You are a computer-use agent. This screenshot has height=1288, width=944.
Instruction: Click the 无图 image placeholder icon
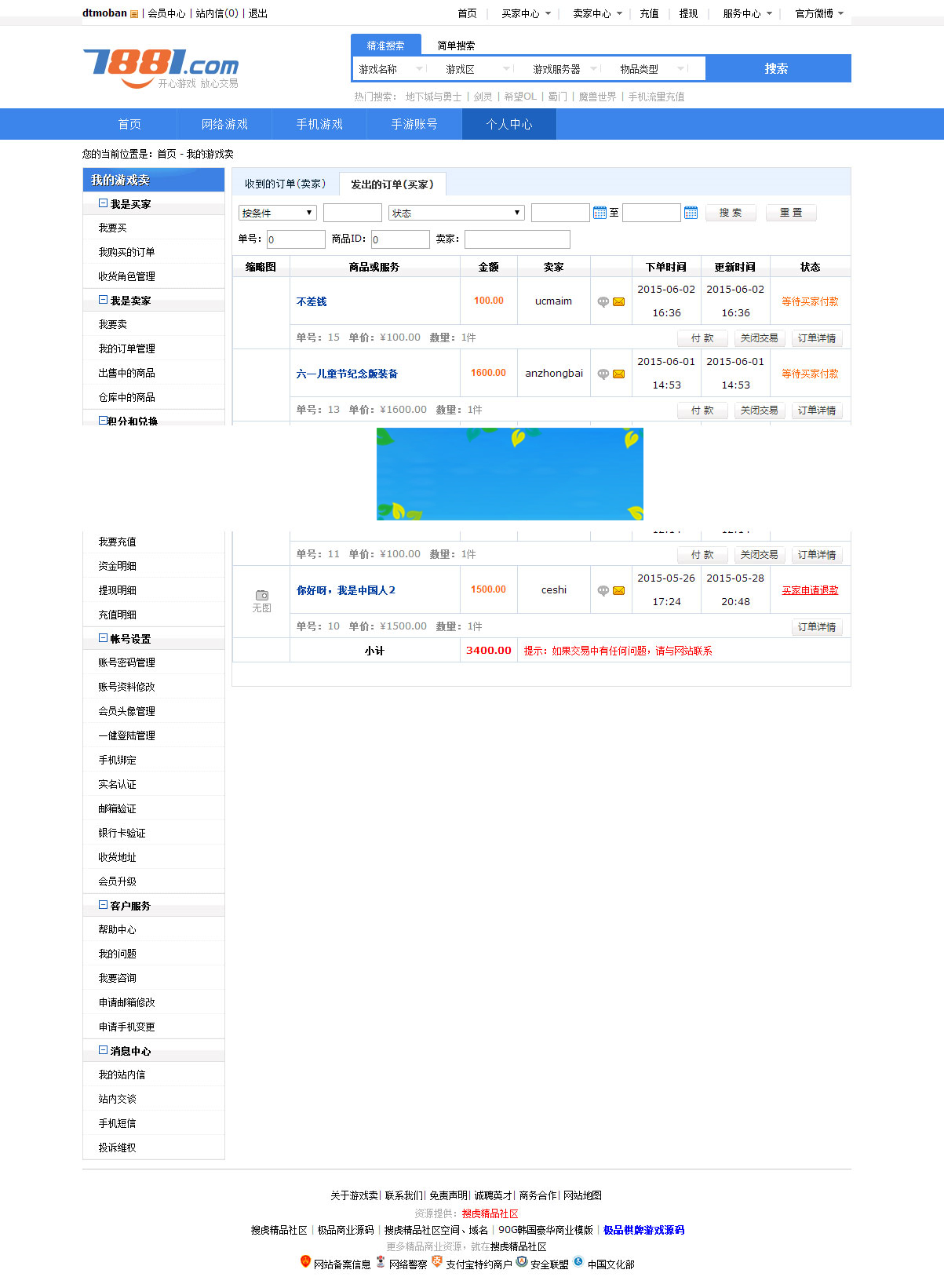pyautogui.click(x=261, y=595)
